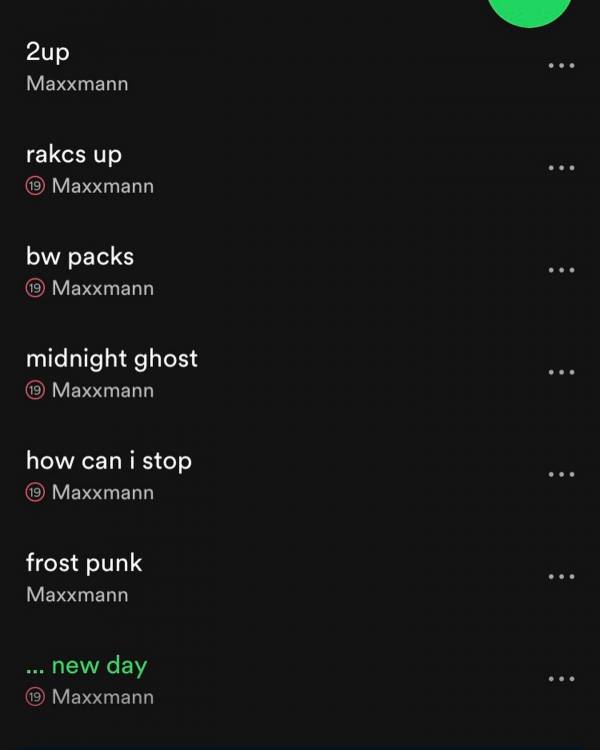Show options for midnight ghost
600x750 pixels.
tap(561, 372)
